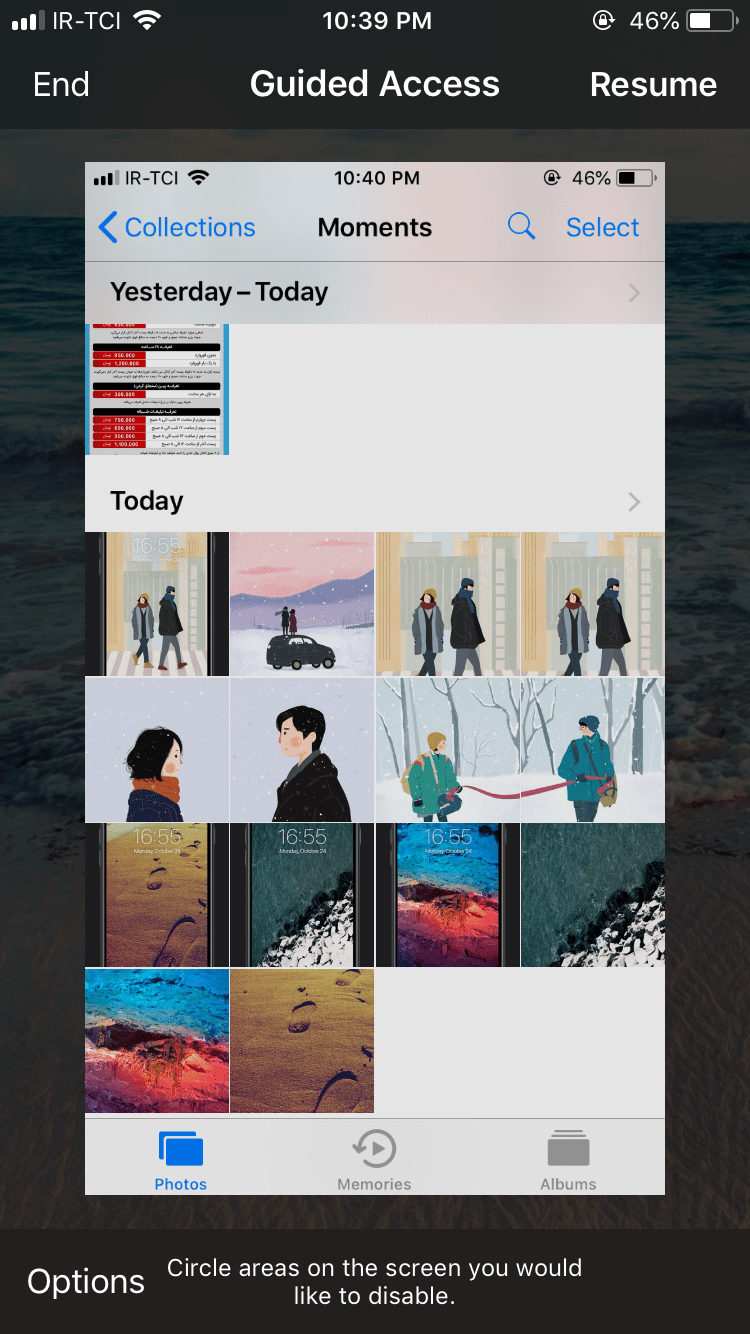Resume Guided Access

[653, 85]
